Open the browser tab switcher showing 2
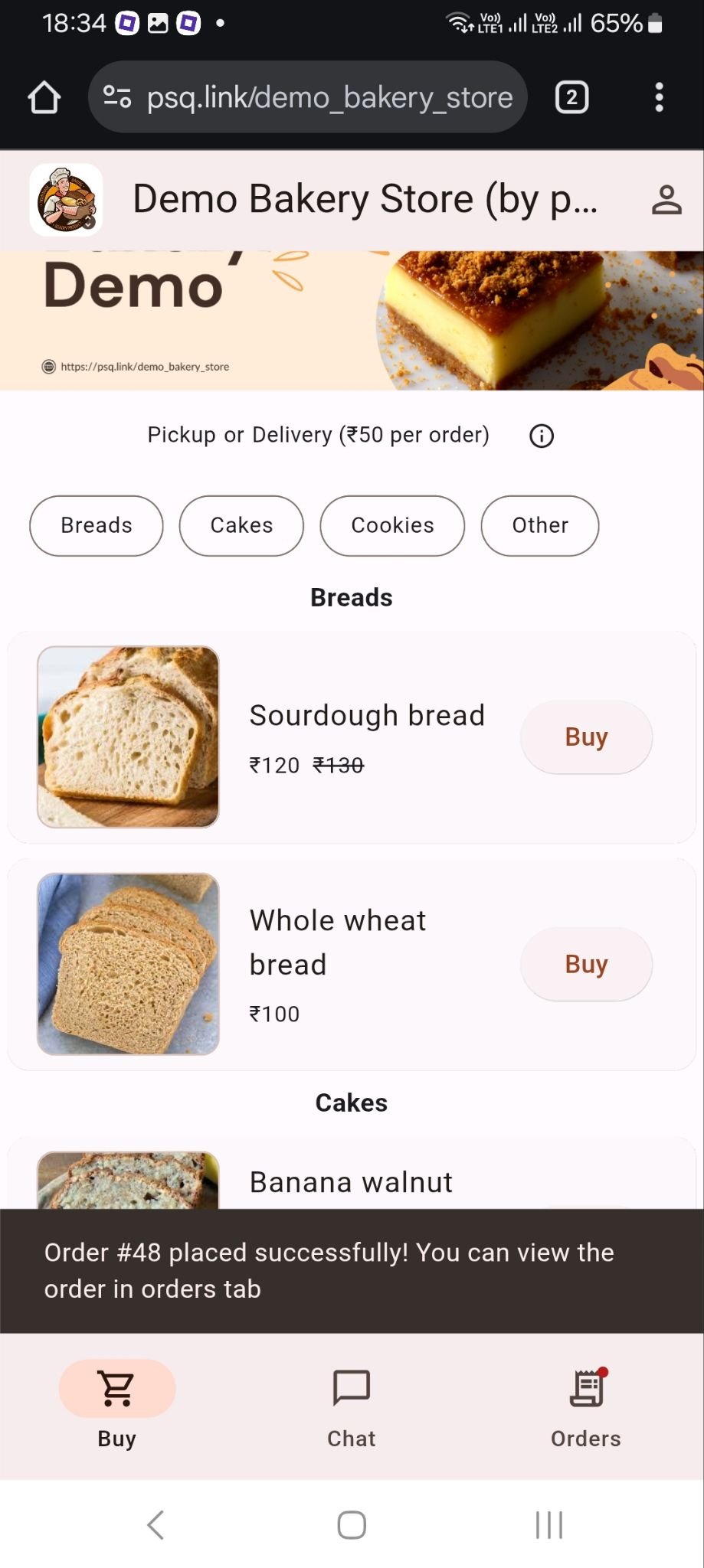This screenshot has width=704, height=1568. point(571,97)
